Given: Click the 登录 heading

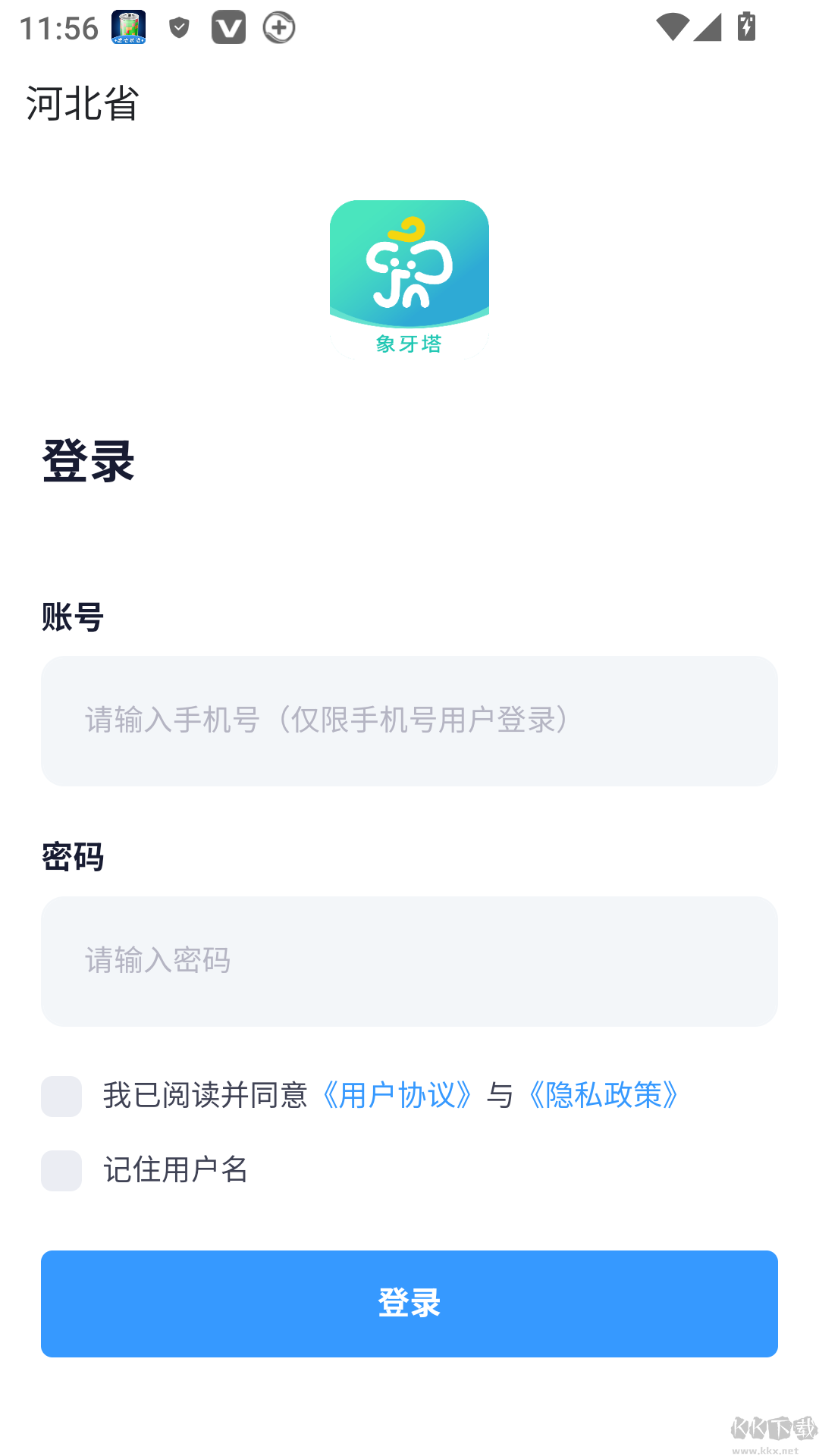Looking at the screenshot, I should [x=89, y=460].
